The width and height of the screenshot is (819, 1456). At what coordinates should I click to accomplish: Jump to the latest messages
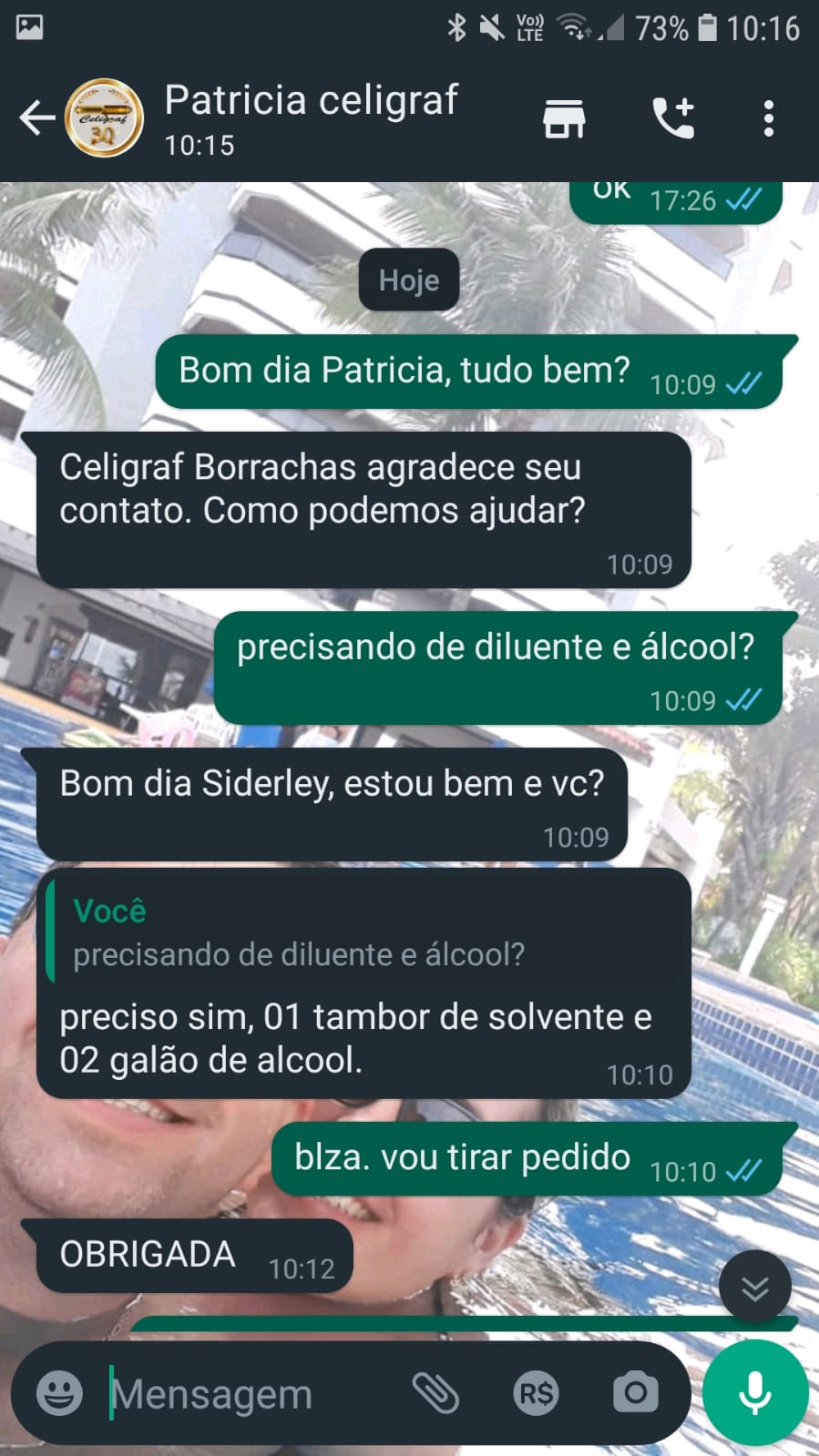[x=754, y=1287]
